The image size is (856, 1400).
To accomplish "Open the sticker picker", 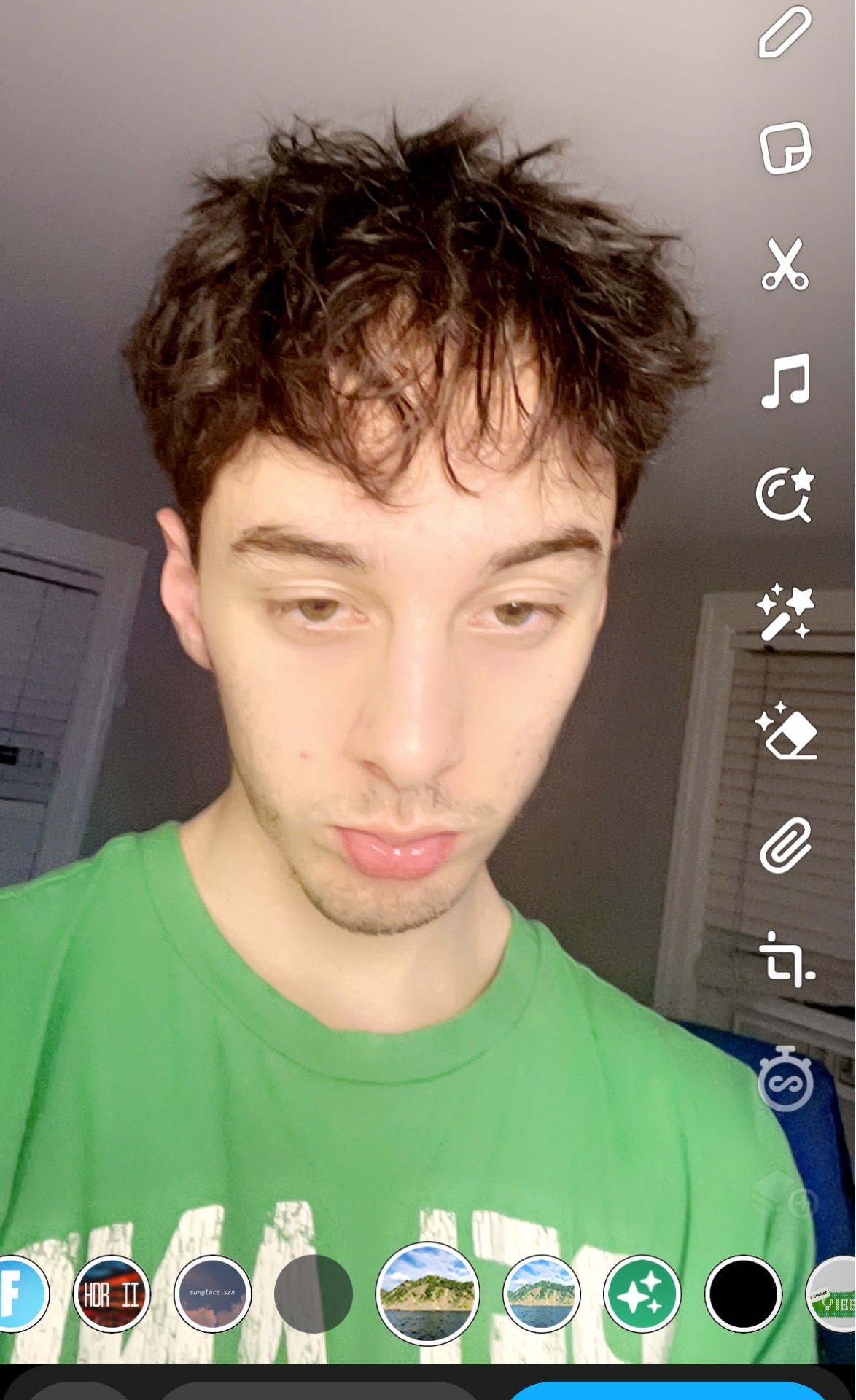I will [785, 148].
